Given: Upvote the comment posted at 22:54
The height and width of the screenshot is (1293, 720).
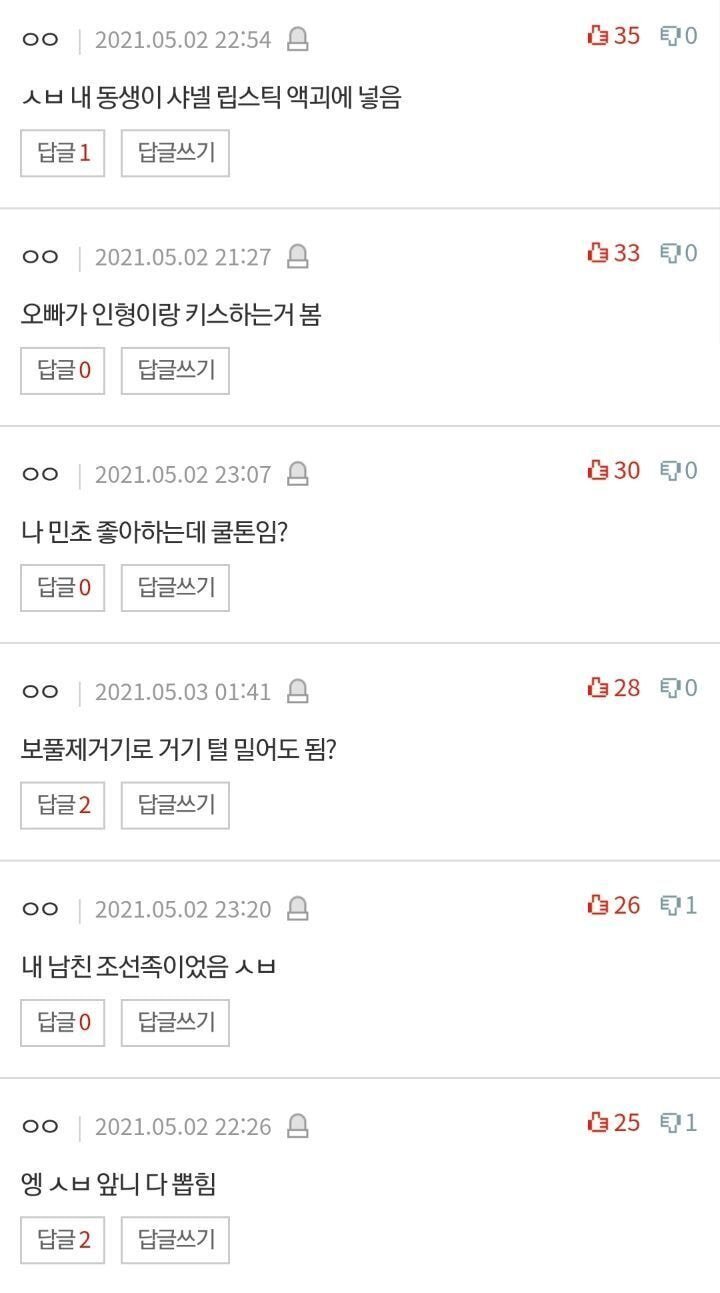Looking at the screenshot, I should 613,36.
